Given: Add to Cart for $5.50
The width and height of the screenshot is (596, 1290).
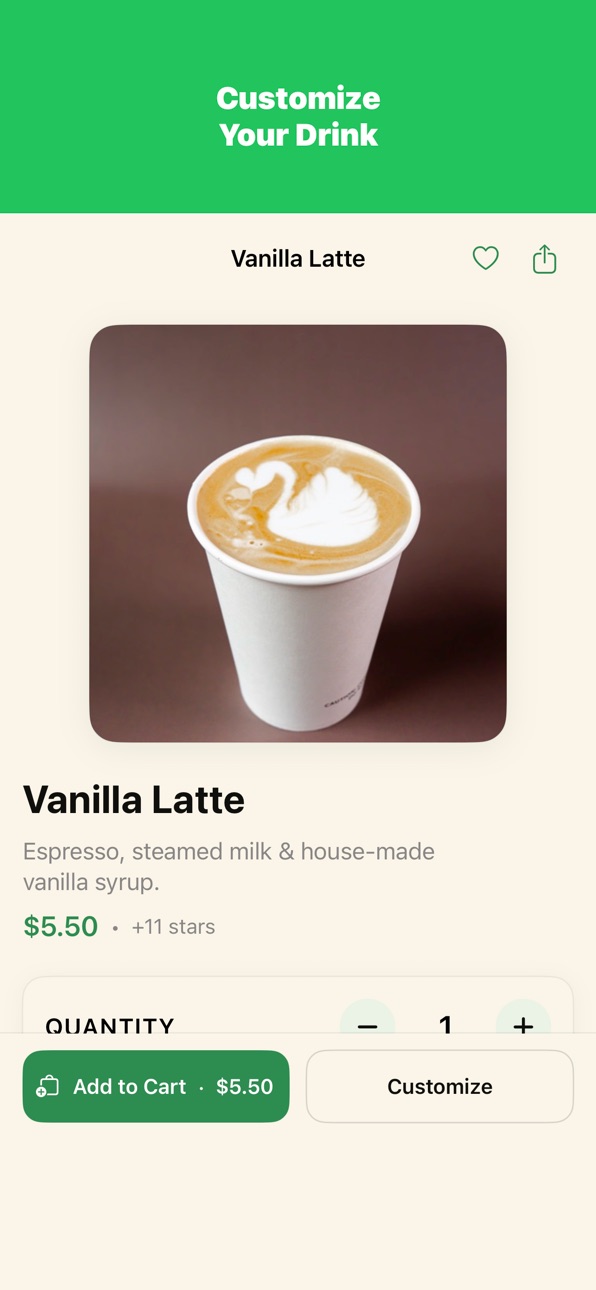Looking at the screenshot, I should [x=156, y=1086].
